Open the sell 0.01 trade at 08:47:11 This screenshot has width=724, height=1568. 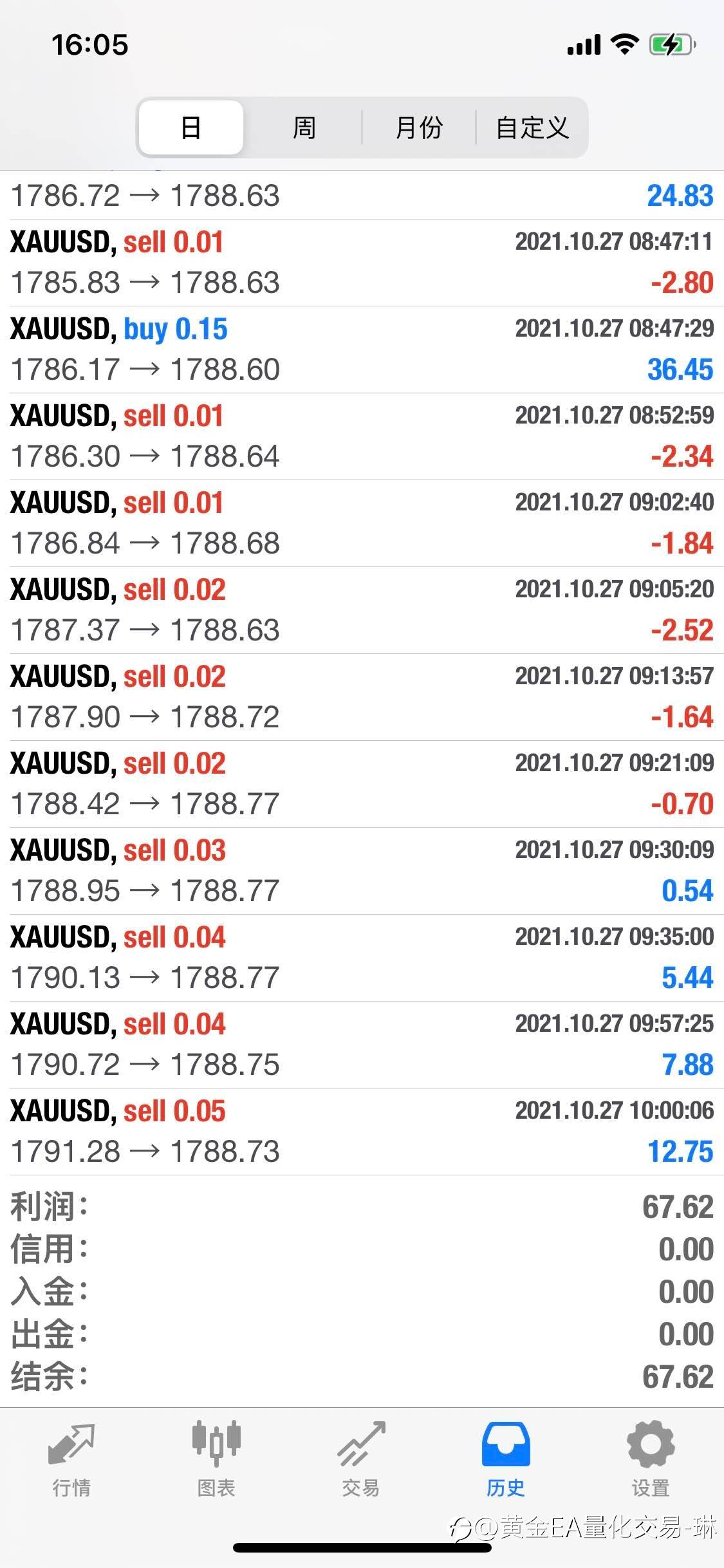pos(362,263)
